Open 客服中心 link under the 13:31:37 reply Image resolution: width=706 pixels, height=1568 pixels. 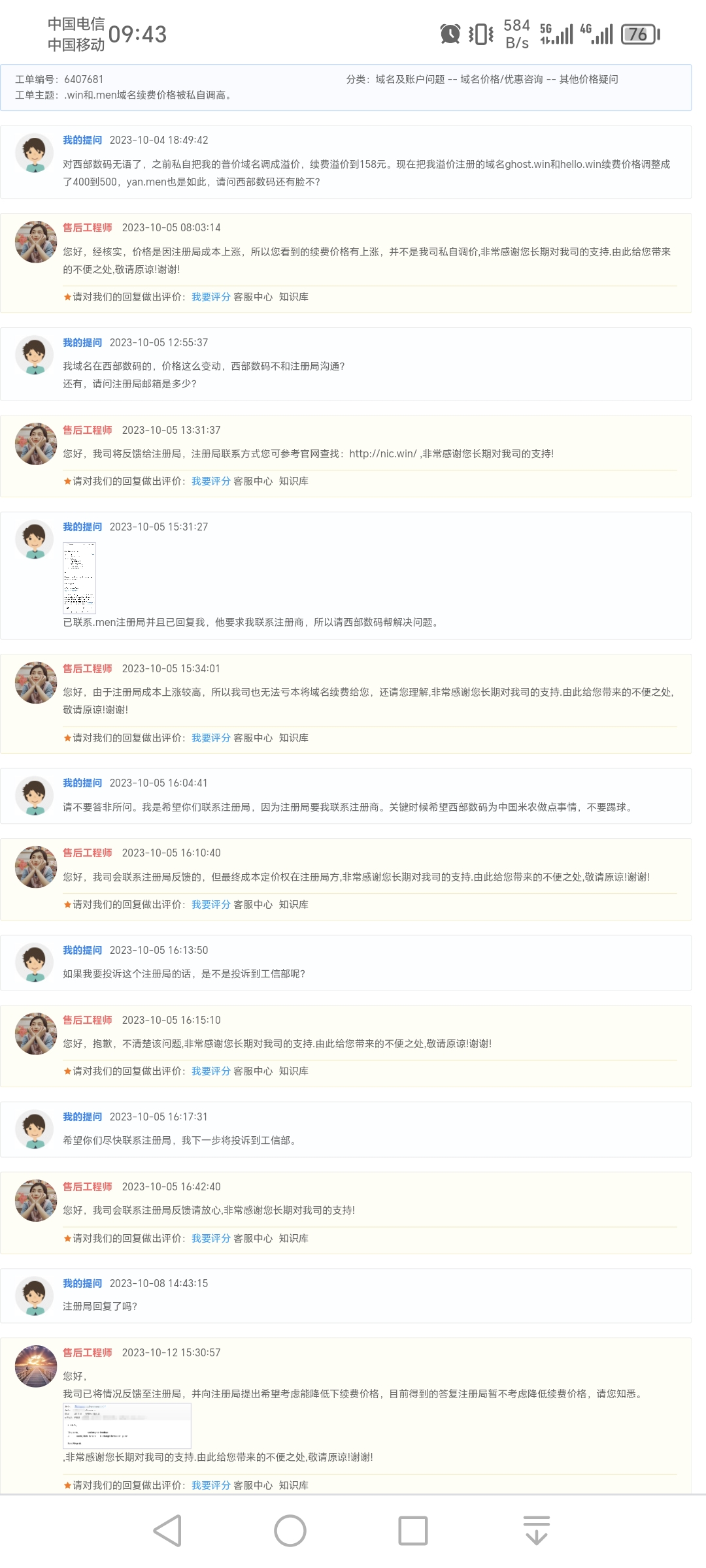253,482
